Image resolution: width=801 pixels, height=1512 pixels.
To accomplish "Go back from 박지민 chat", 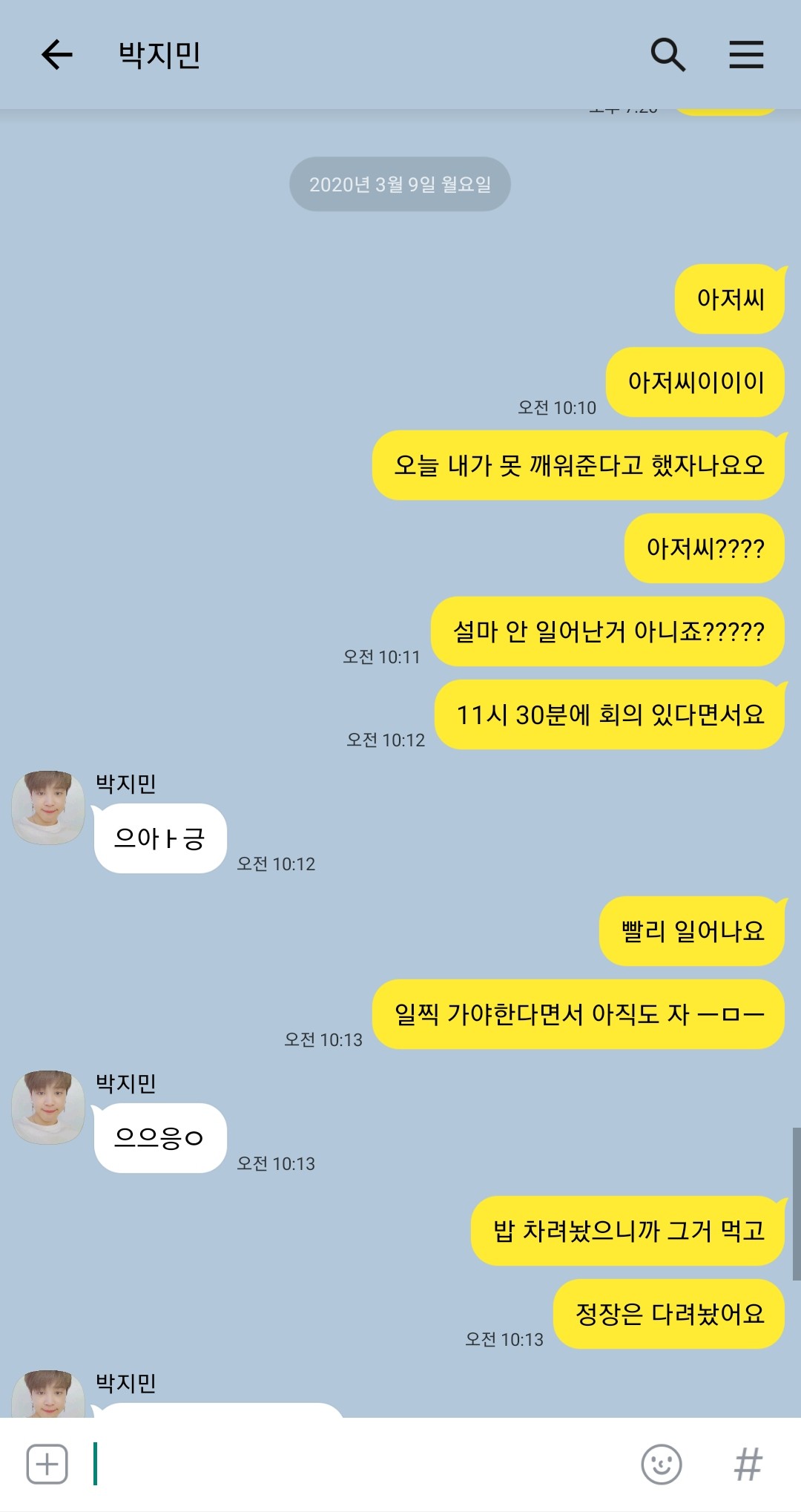I will click(56, 55).
